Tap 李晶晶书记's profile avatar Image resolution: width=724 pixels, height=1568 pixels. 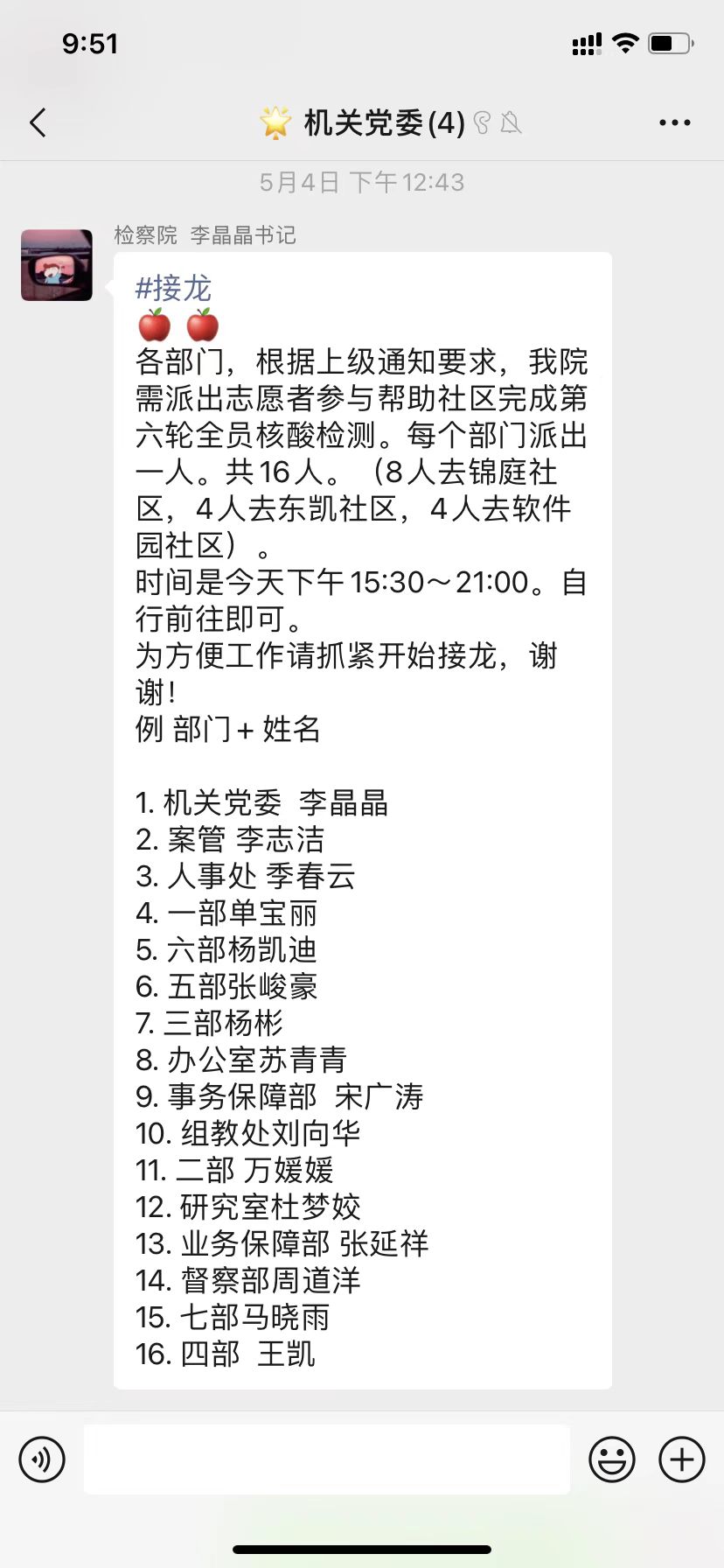tap(57, 265)
